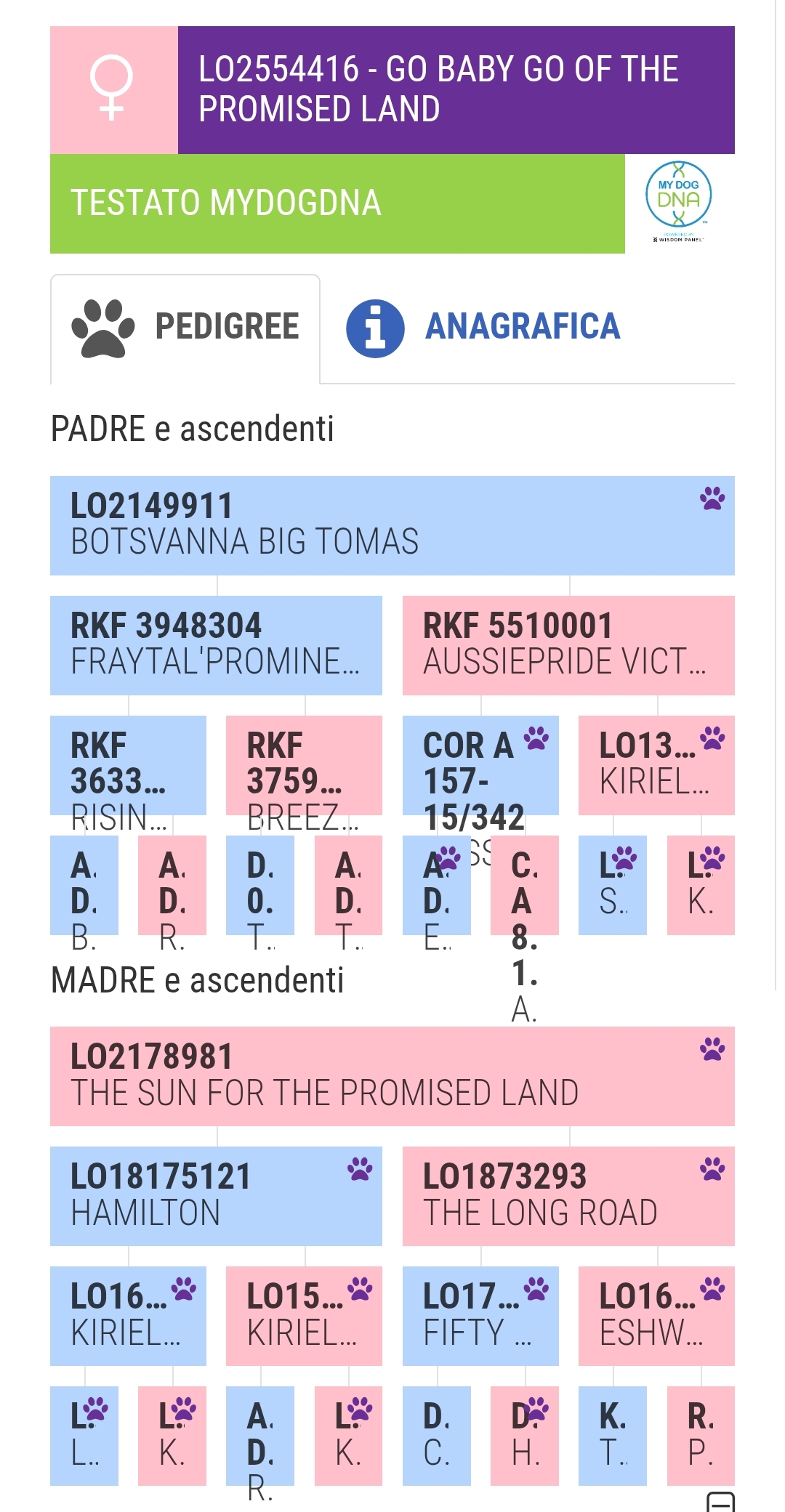Open THE LONG ROAD pedigree card

click(x=568, y=1196)
